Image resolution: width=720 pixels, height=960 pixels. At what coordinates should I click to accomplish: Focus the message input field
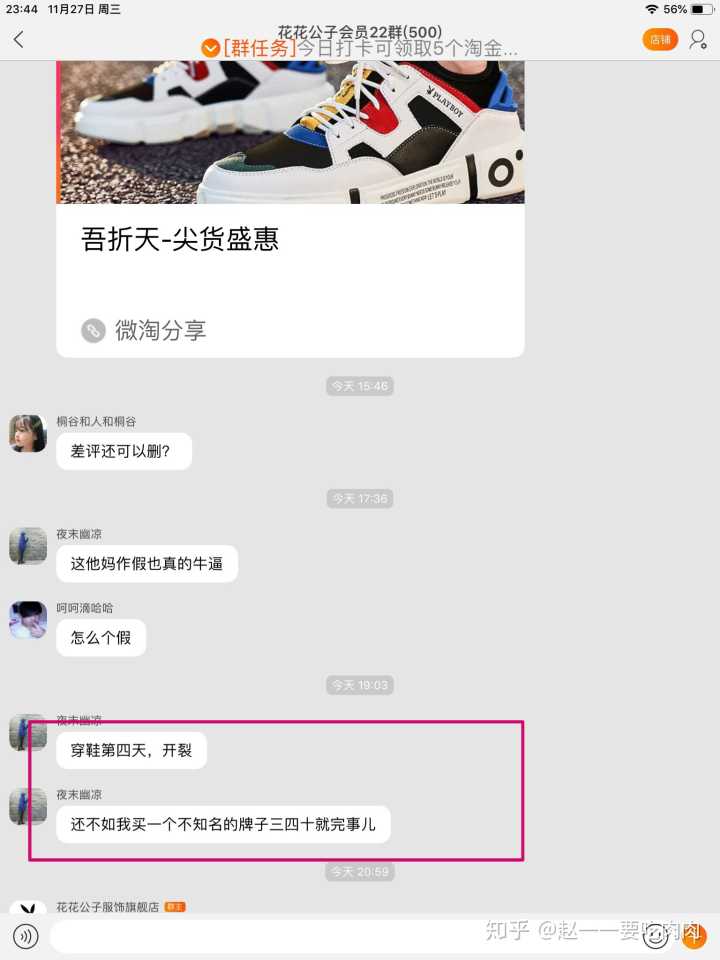coord(340,936)
